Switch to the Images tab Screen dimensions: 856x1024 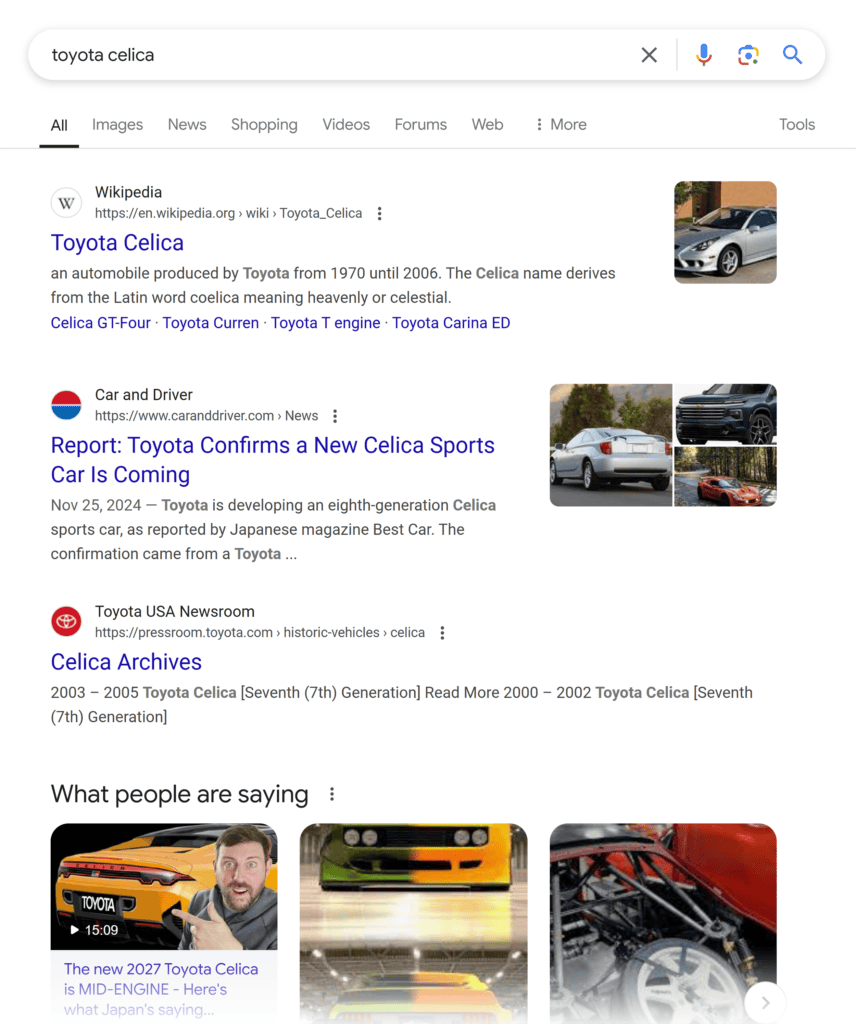tap(117, 125)
